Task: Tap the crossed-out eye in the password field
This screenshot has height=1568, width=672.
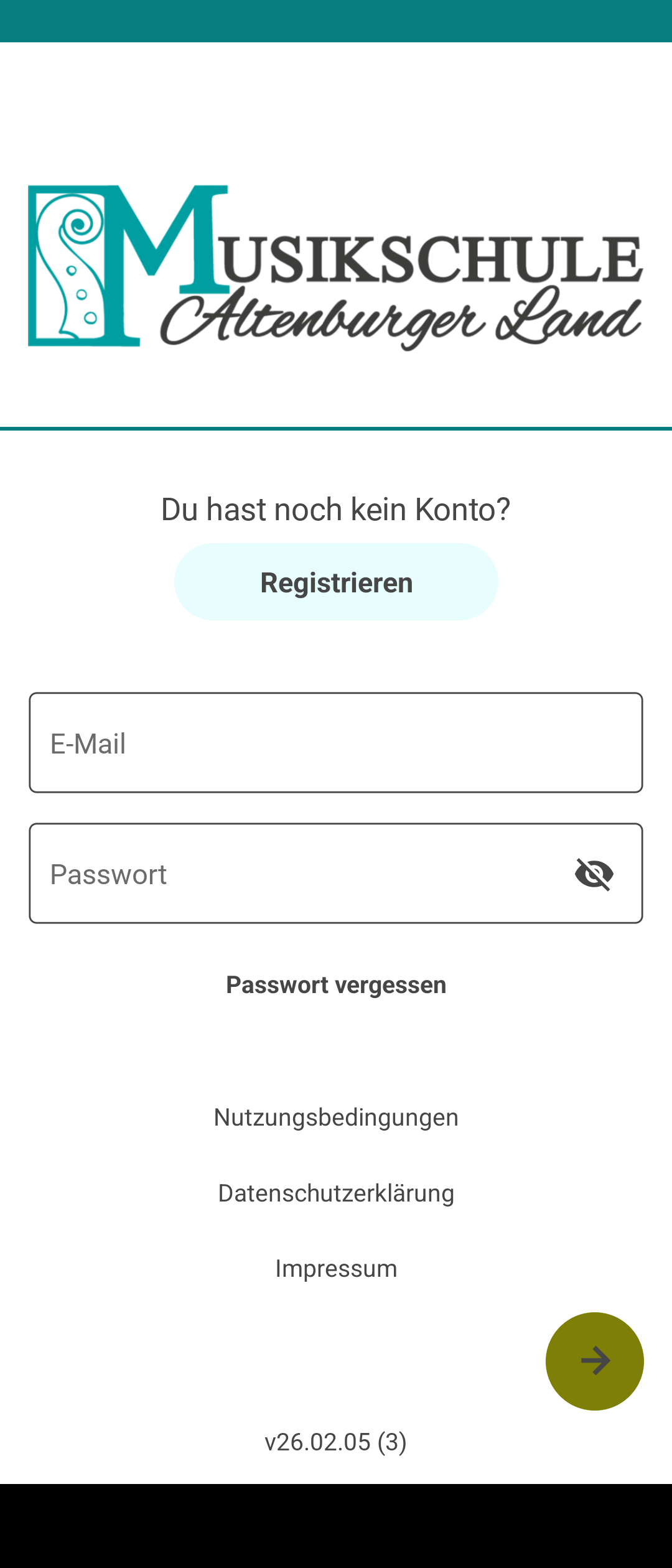Action: 594,873
